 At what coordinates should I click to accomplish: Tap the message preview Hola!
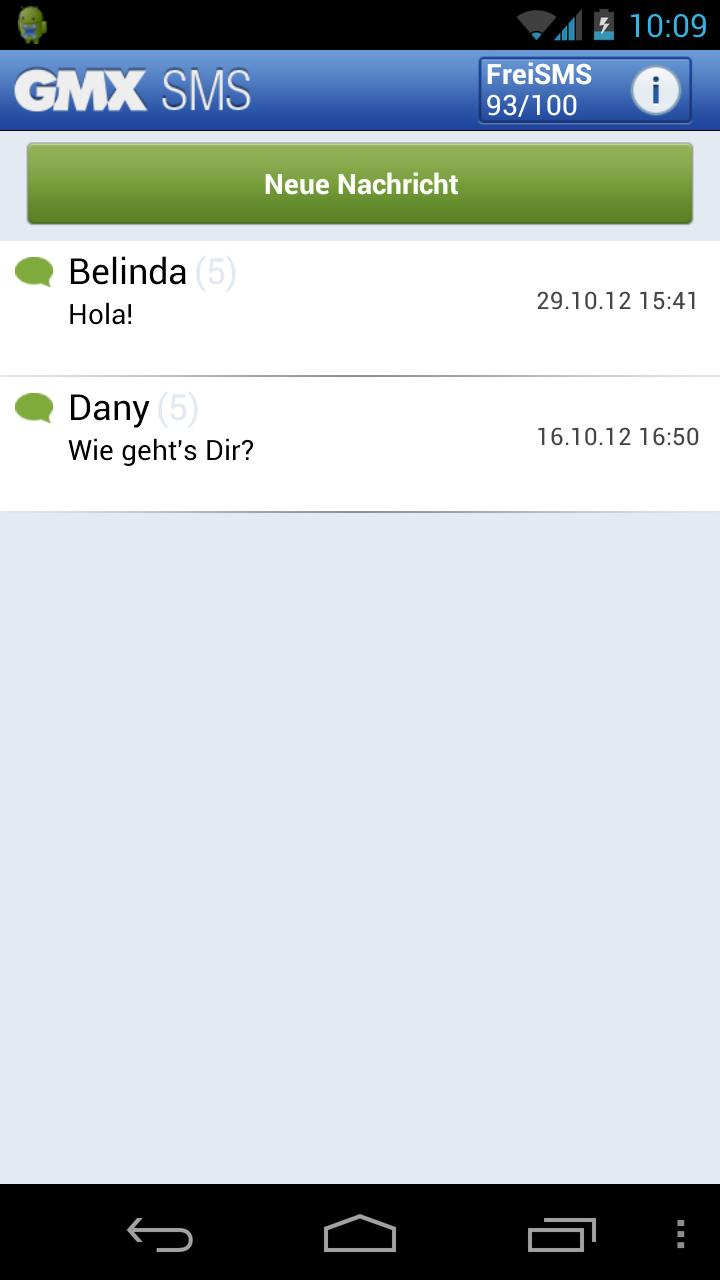pyautogui.click(x=100, y=313)
